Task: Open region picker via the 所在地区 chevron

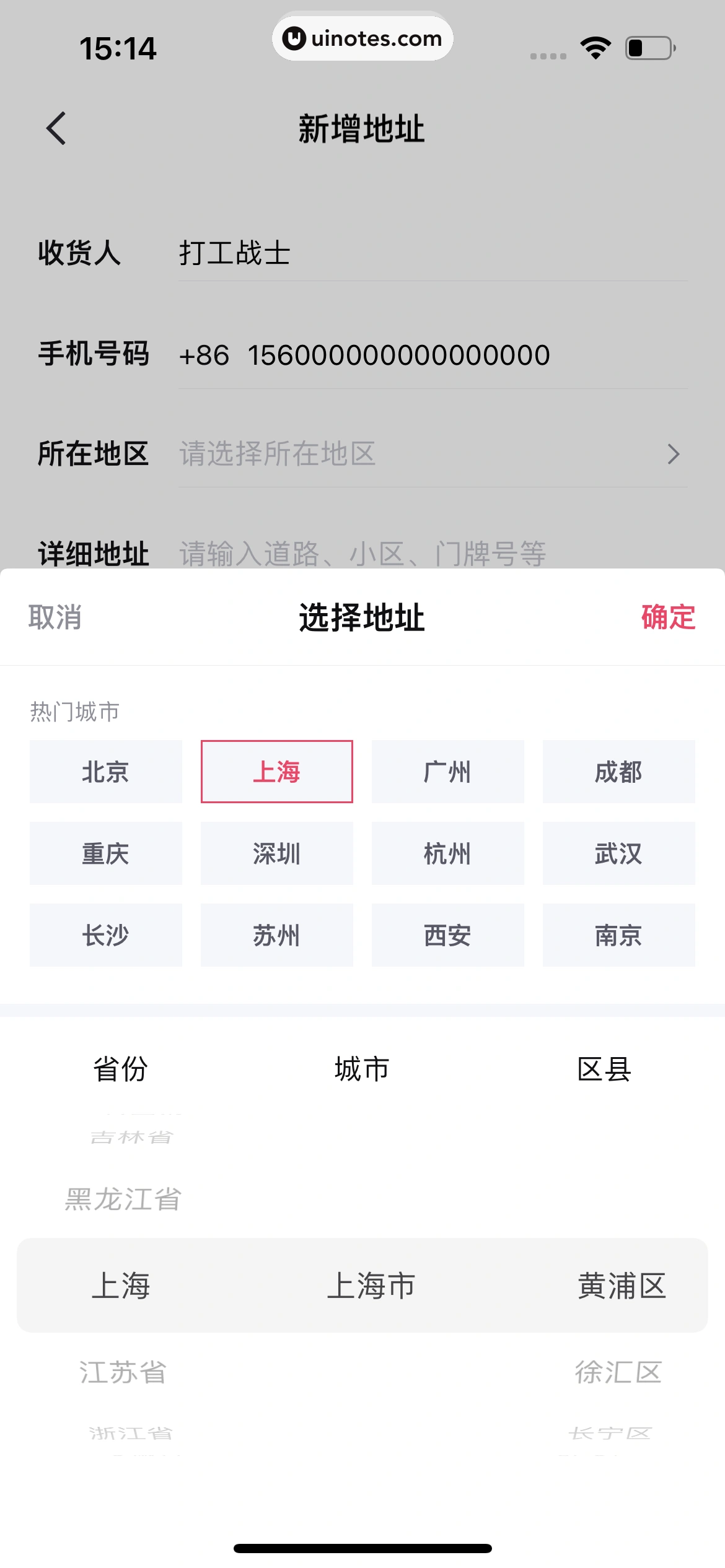Action: 674,455
